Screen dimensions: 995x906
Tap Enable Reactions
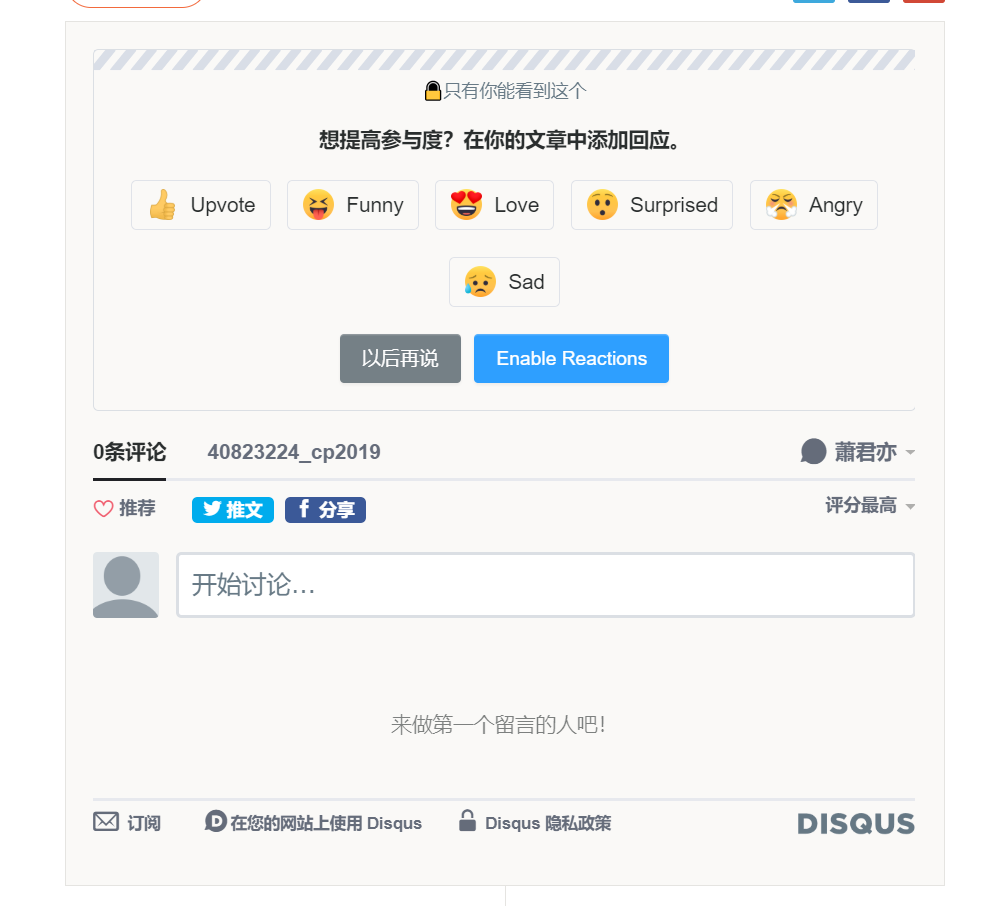tap(571, 358)
